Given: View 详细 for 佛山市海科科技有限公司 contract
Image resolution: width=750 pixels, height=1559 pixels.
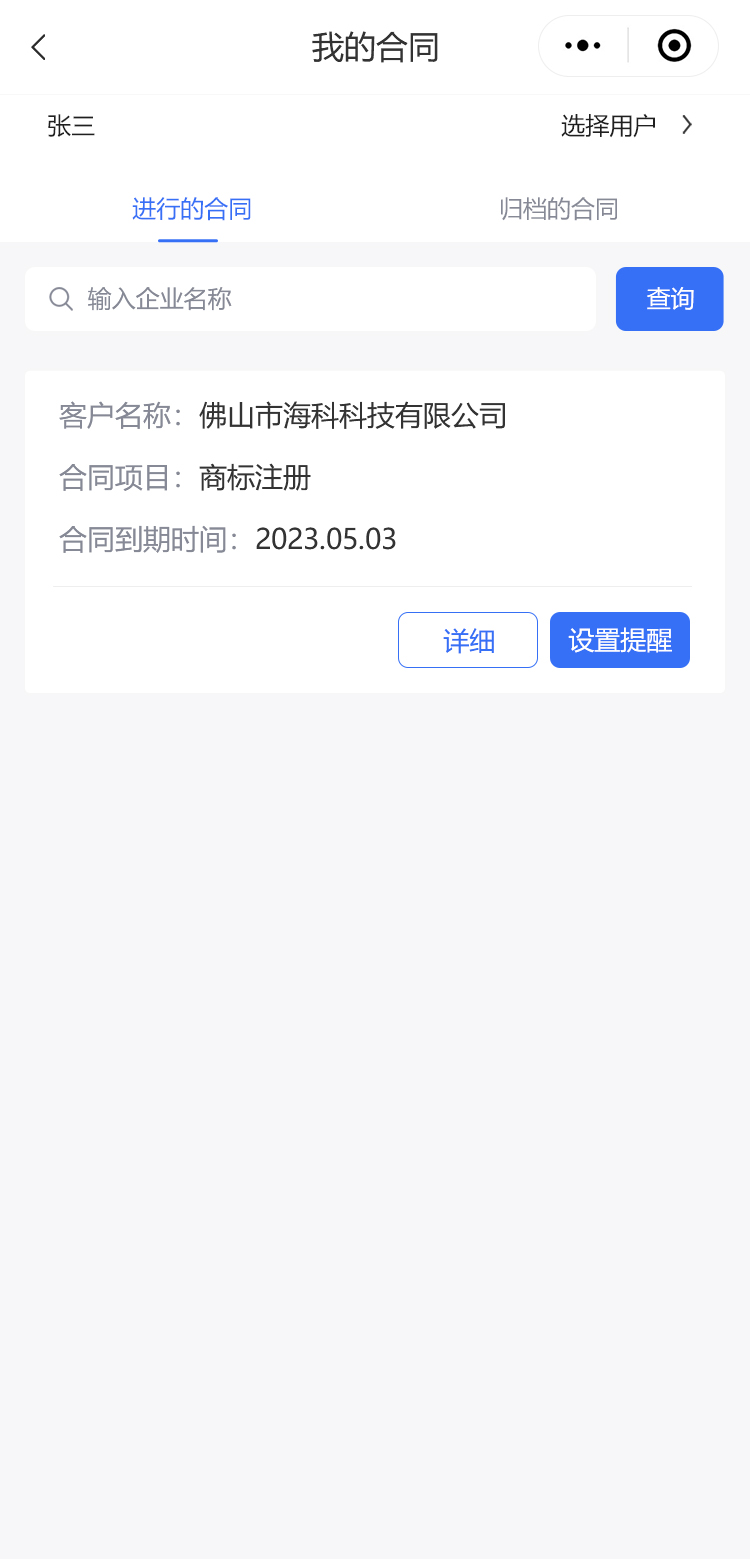Looking at the screenshot, I should pos(468,640).
